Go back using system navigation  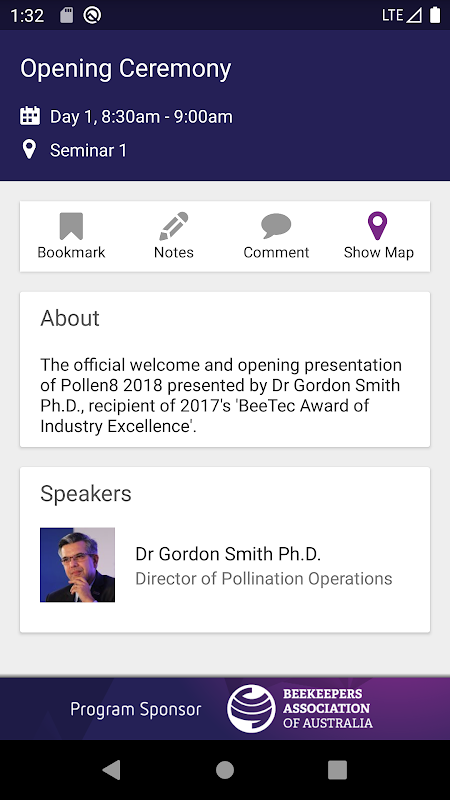tap(112, 769)
